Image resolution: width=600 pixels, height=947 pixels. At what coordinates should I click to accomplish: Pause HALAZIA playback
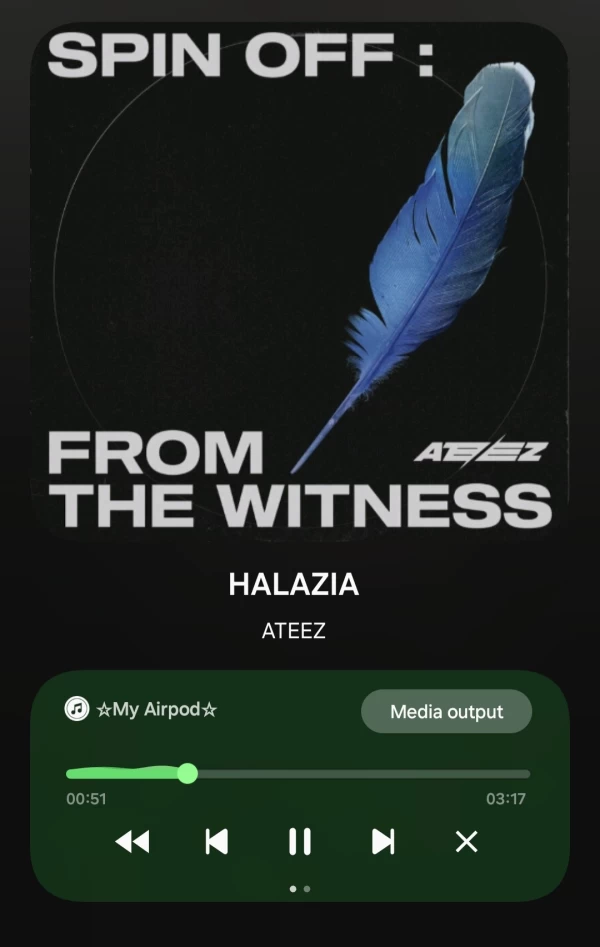[x=299, y=842]
